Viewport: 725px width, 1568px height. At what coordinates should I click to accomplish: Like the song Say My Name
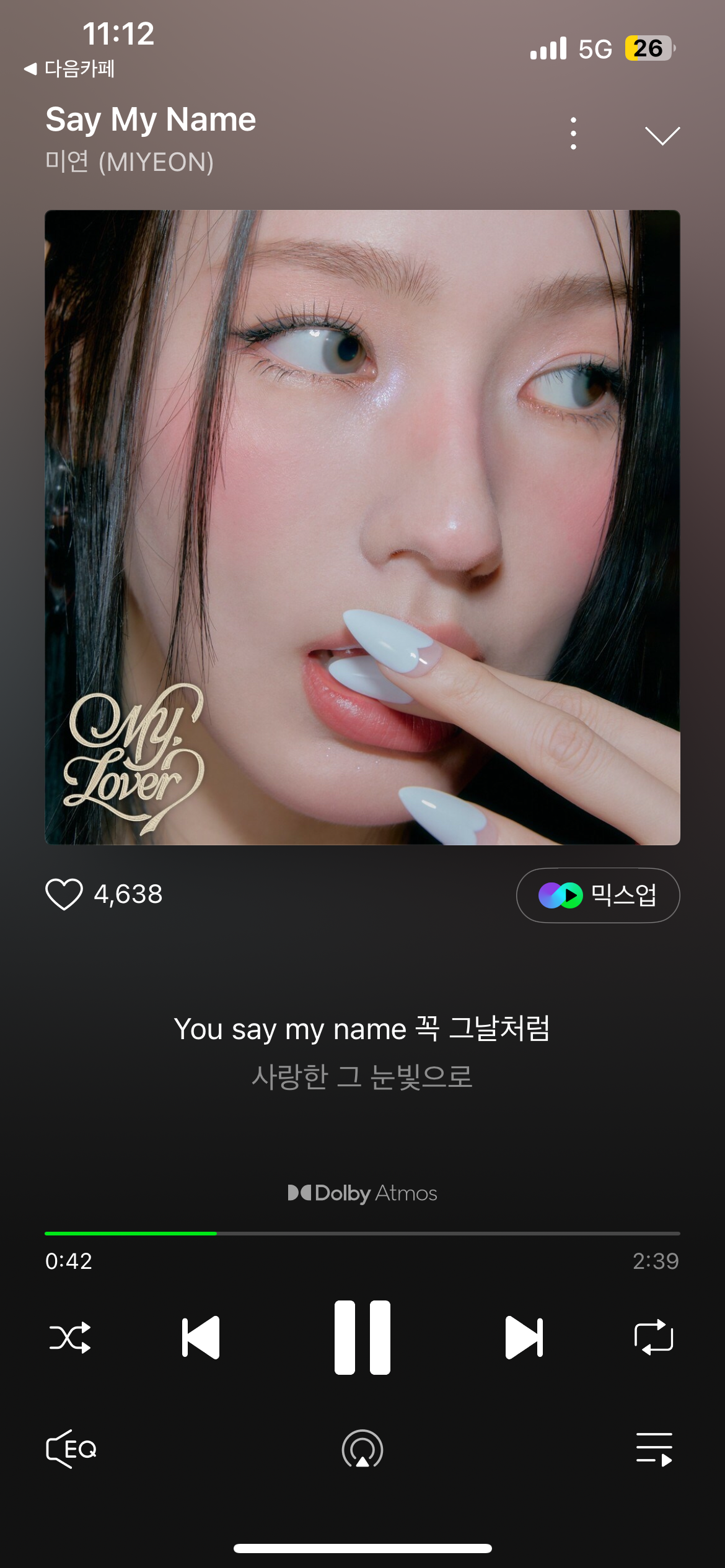[x=64, y=894]
